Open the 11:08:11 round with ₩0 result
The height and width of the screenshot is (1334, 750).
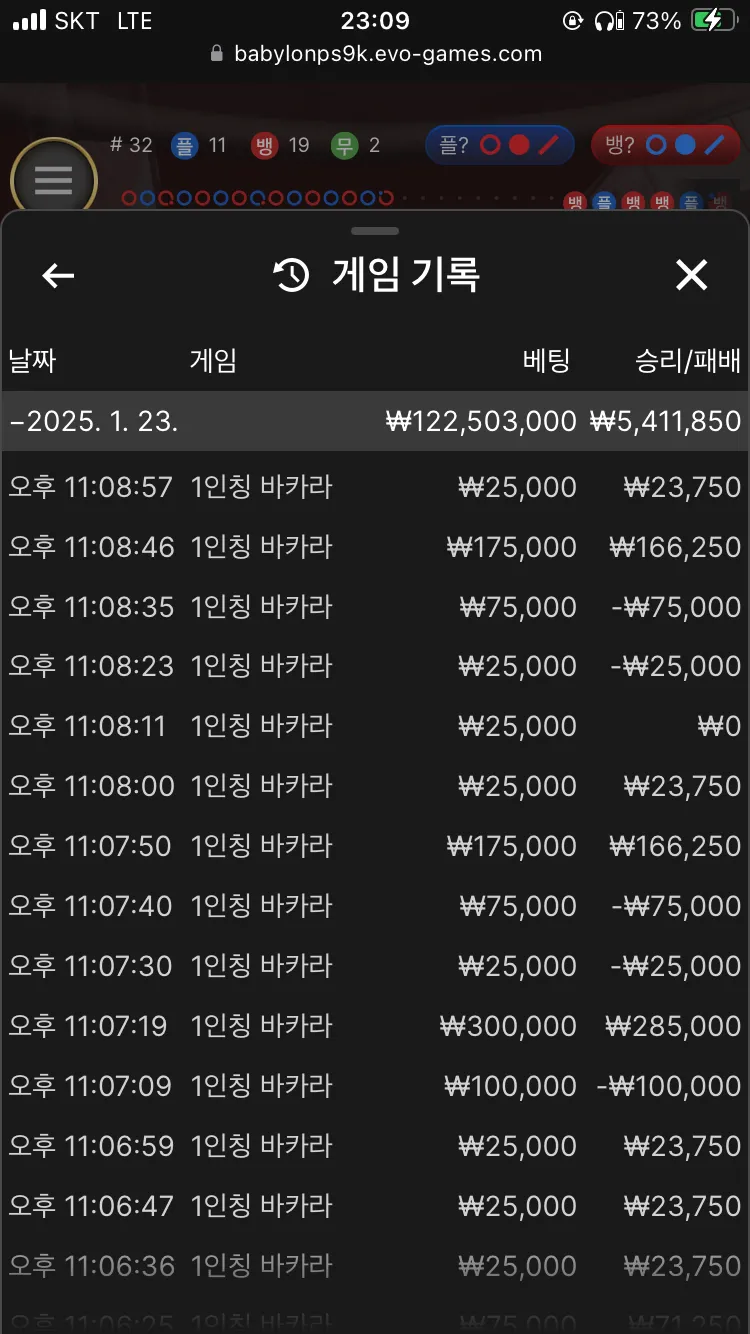(x=375, y=726)
